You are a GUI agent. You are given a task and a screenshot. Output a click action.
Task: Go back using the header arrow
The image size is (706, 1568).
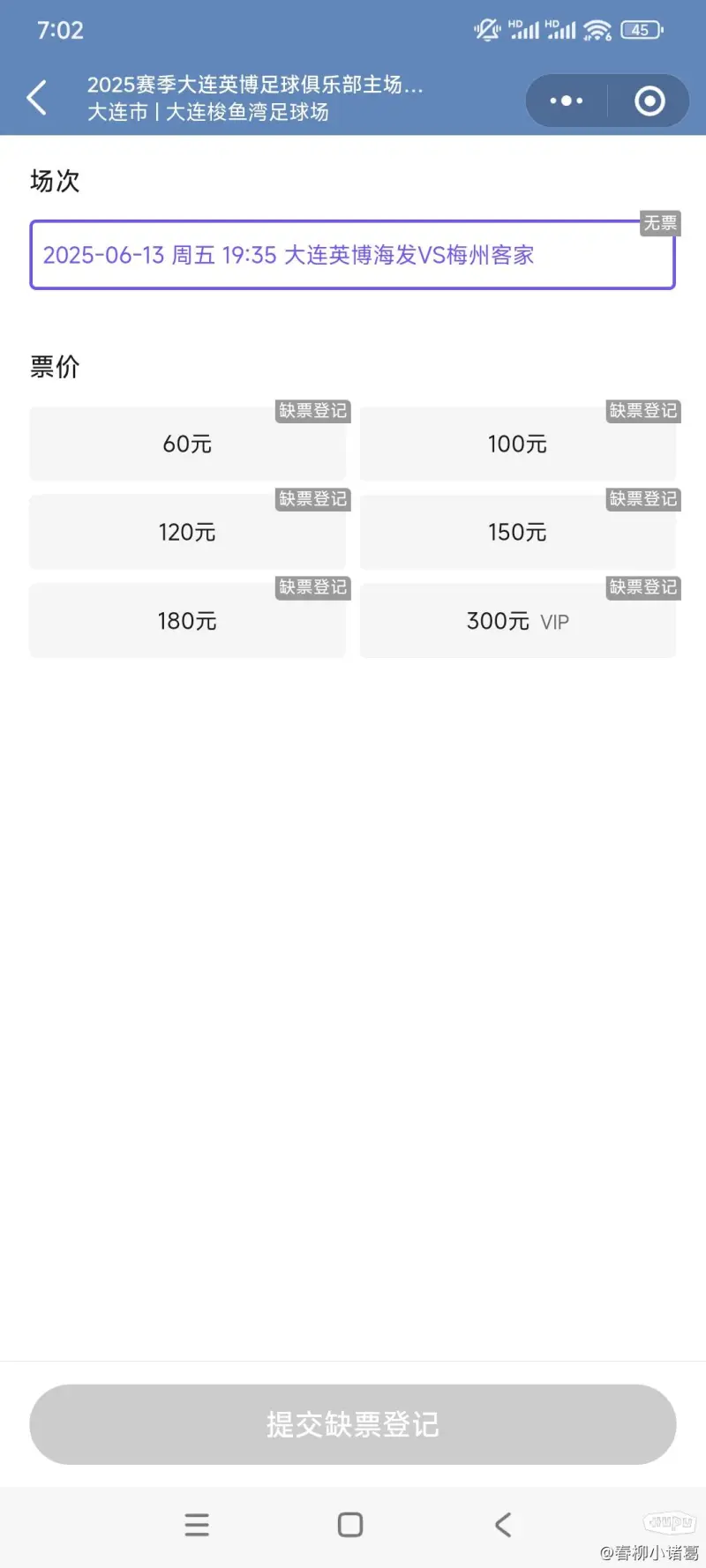37,98
